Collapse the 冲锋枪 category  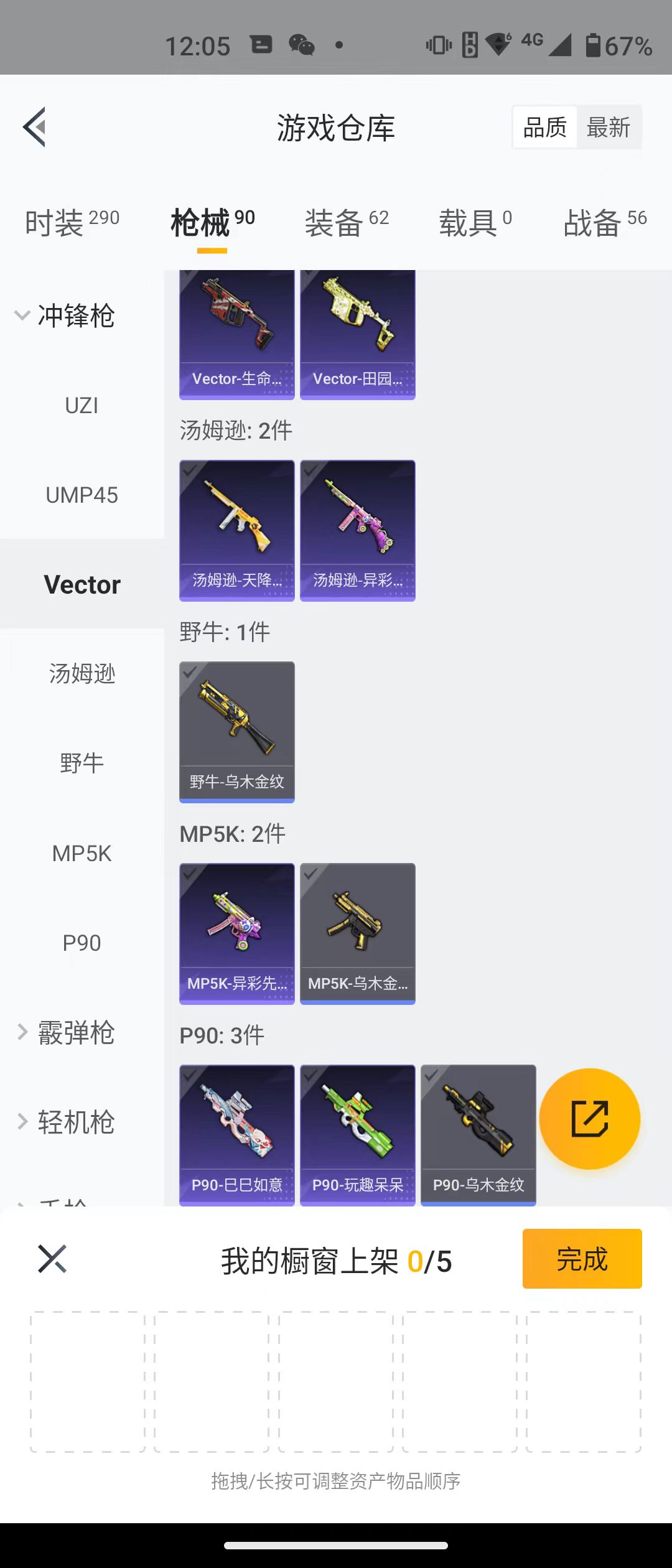coord(65,315)
